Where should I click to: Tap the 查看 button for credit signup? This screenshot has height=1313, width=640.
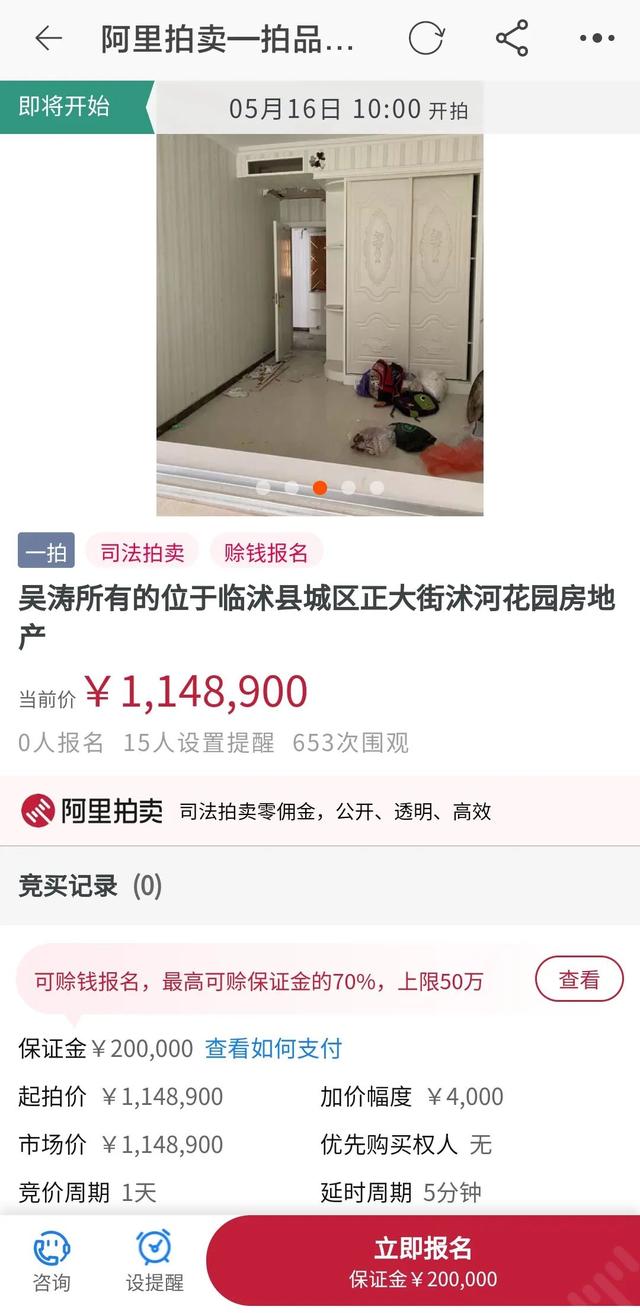click(579, 980)
